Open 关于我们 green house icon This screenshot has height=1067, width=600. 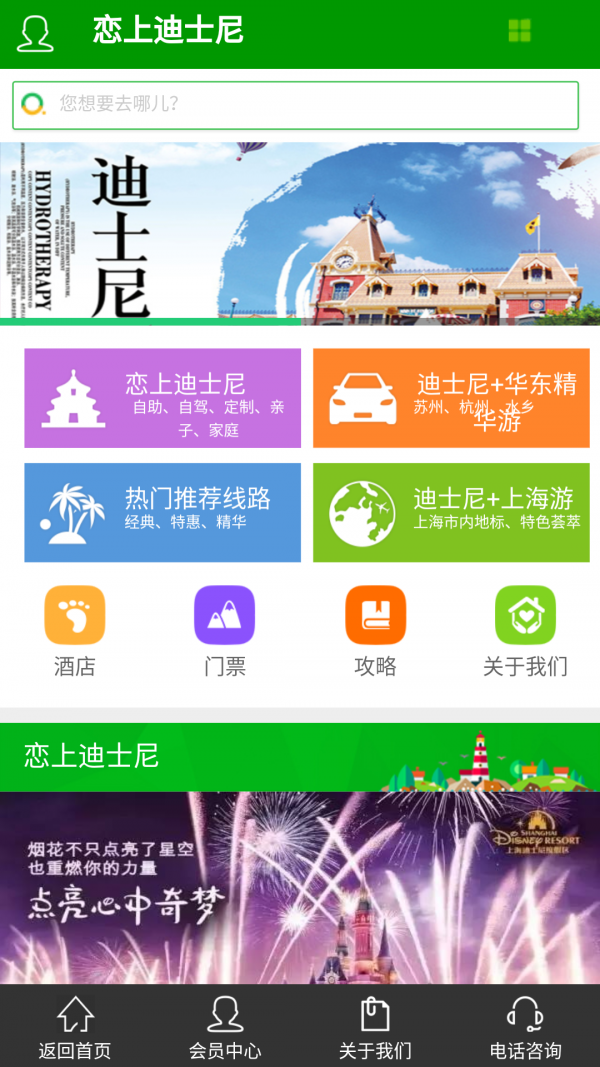pyautogui.click(x=525, y=631)
